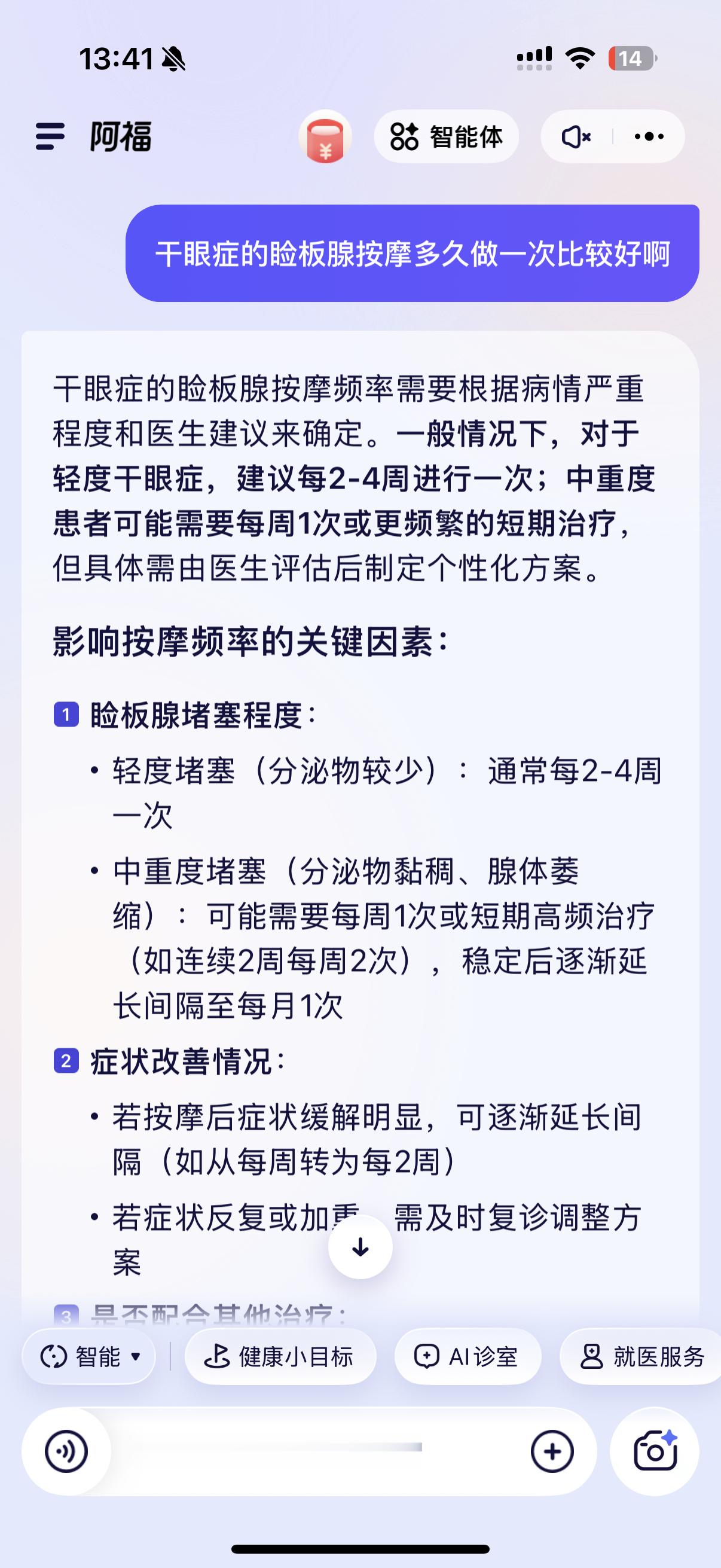Screen dimensions: 721x1568
Task: Open the 智能体 agents panel
Action: [x=447, y=137]
